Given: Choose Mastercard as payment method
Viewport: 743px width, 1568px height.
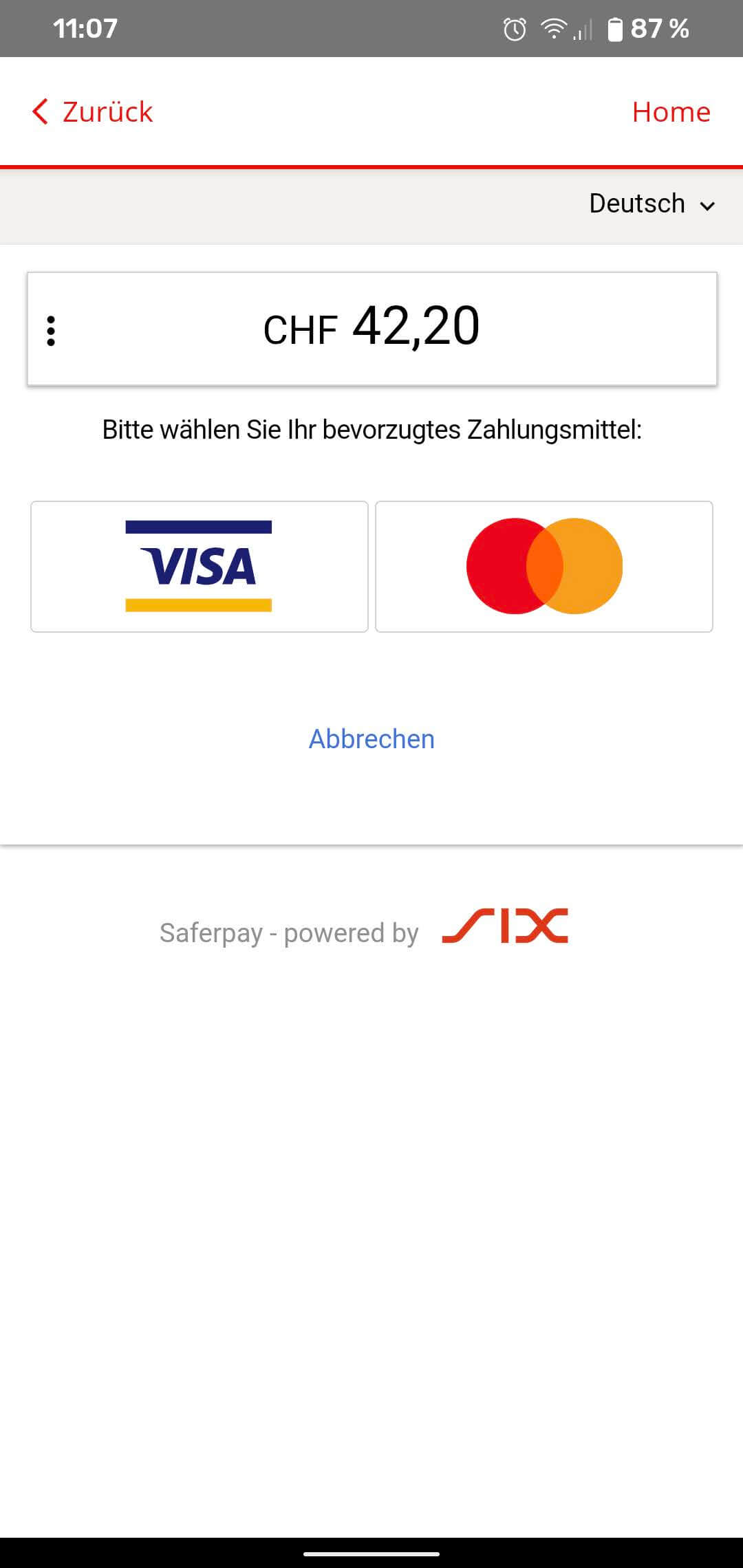Looking at the screenshot, I should click(544, 566).
